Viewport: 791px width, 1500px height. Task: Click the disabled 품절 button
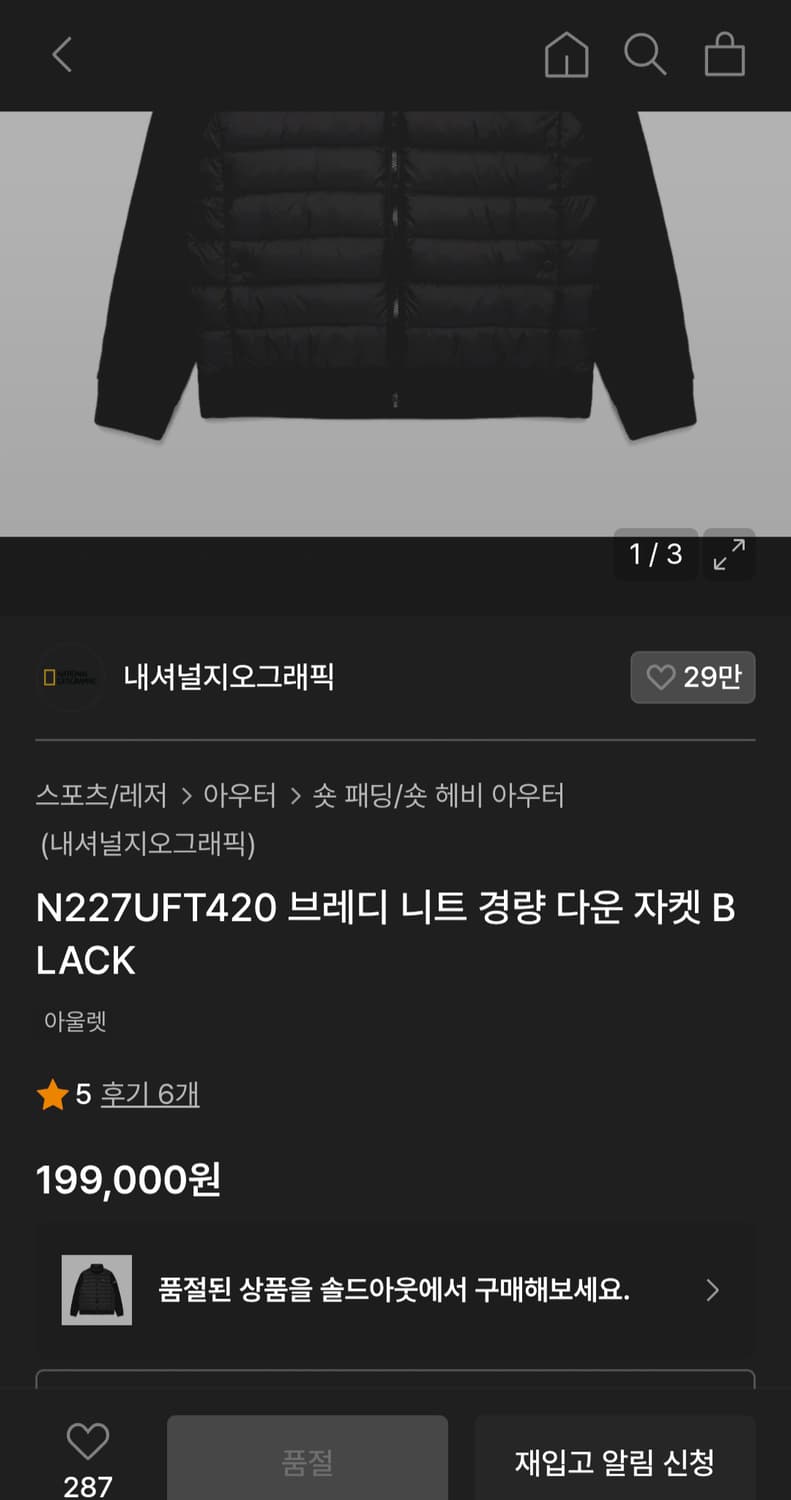point(307,1462)
